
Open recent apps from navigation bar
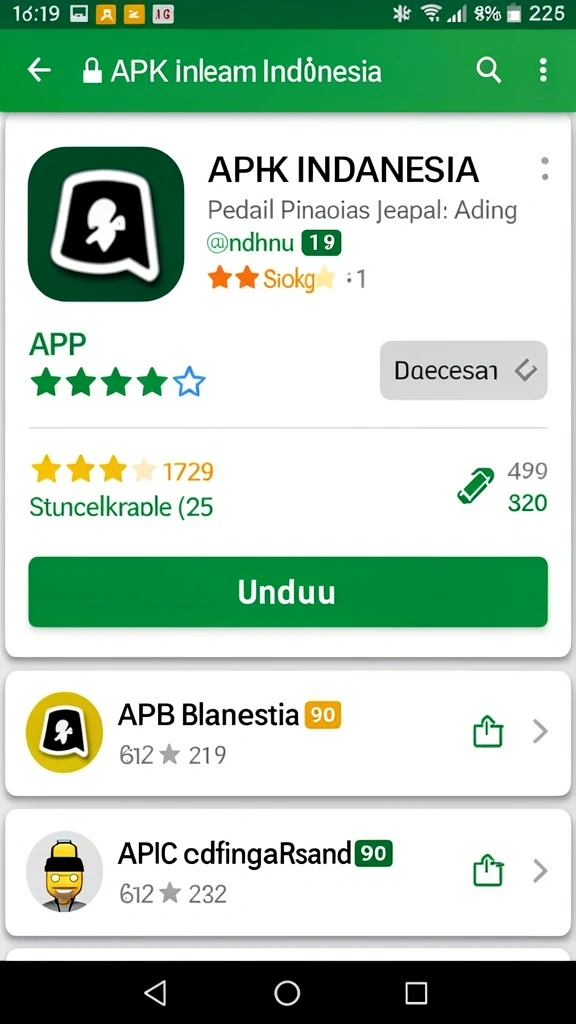[416, 993]
